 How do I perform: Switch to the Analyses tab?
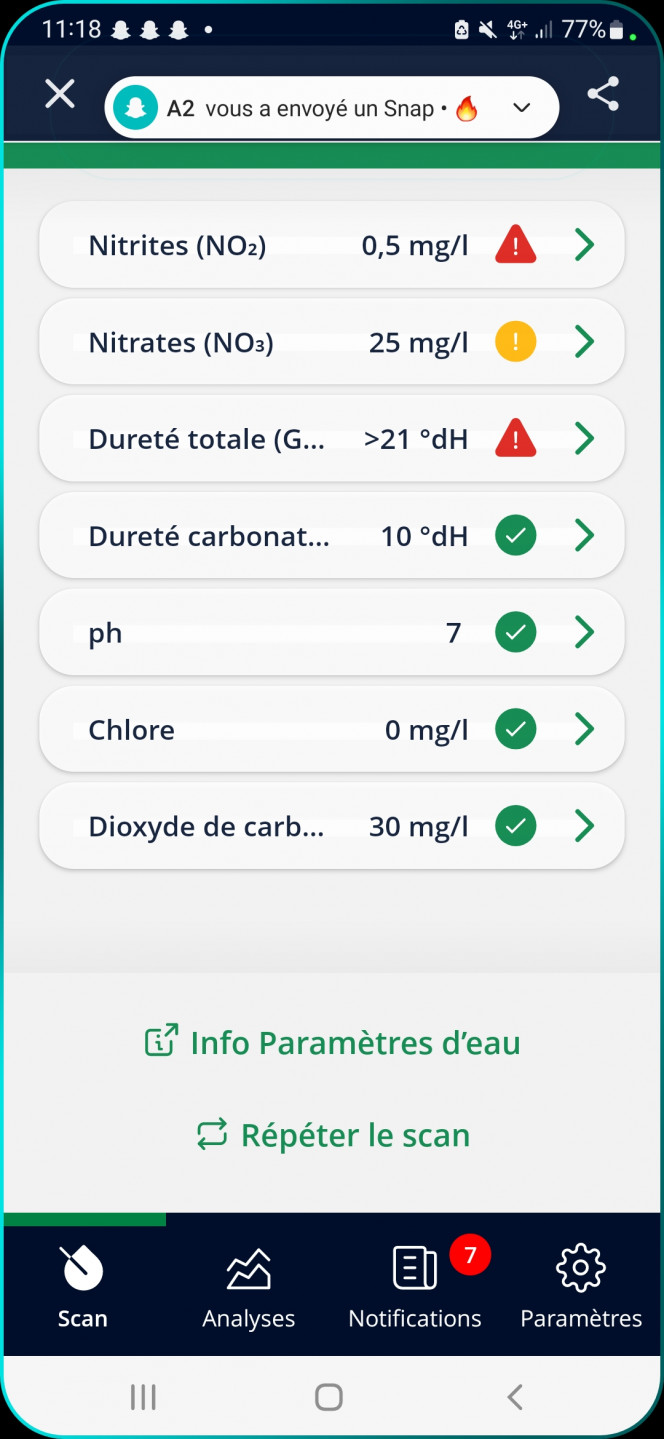point(248,1287)
